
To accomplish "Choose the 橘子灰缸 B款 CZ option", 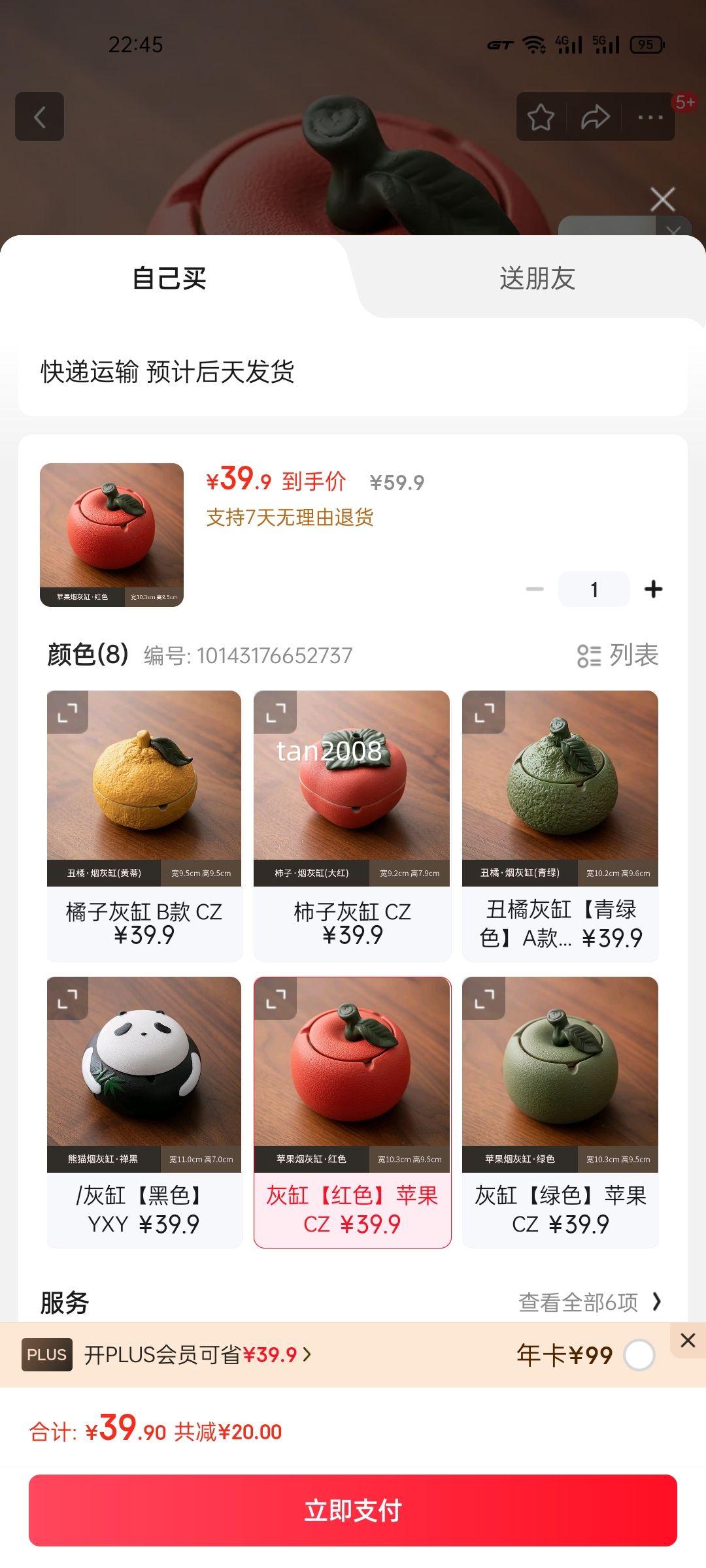I will (144, 825).
